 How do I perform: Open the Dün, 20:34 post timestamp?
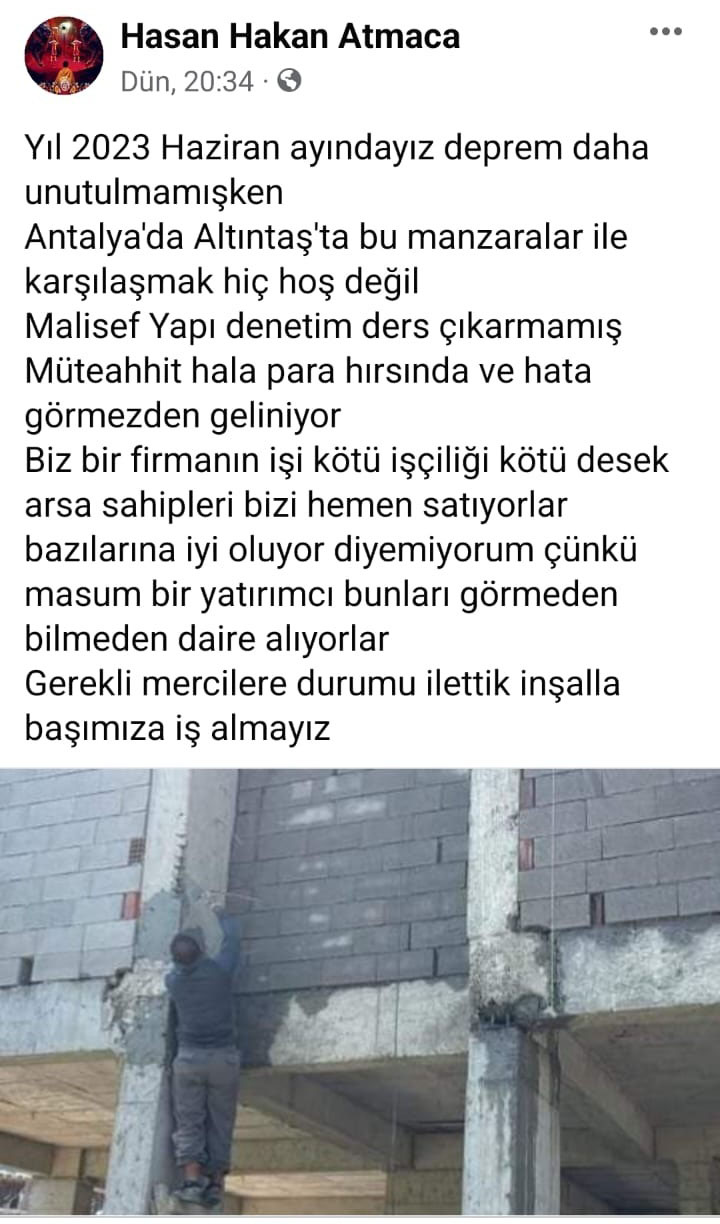186,82
